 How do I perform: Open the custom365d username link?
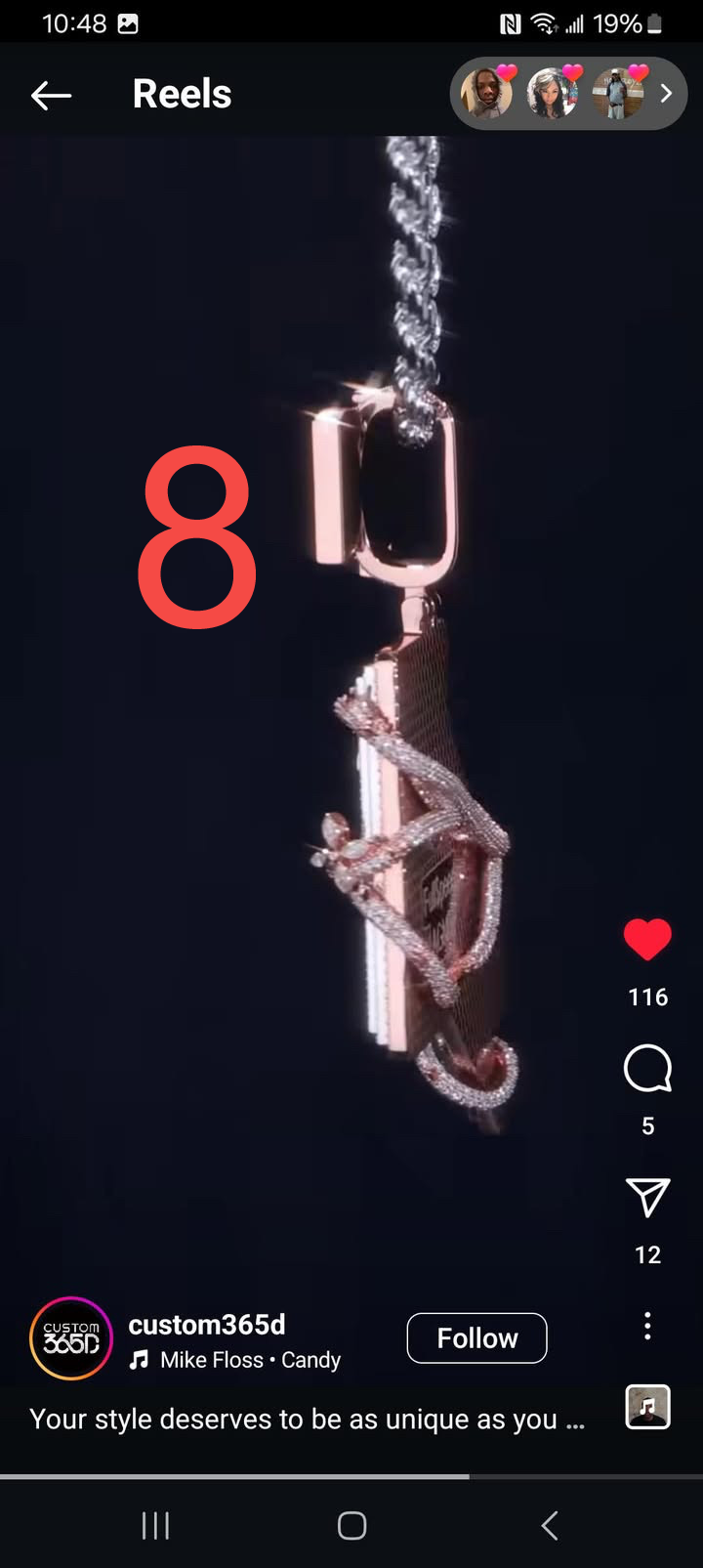coord(207,1325)
